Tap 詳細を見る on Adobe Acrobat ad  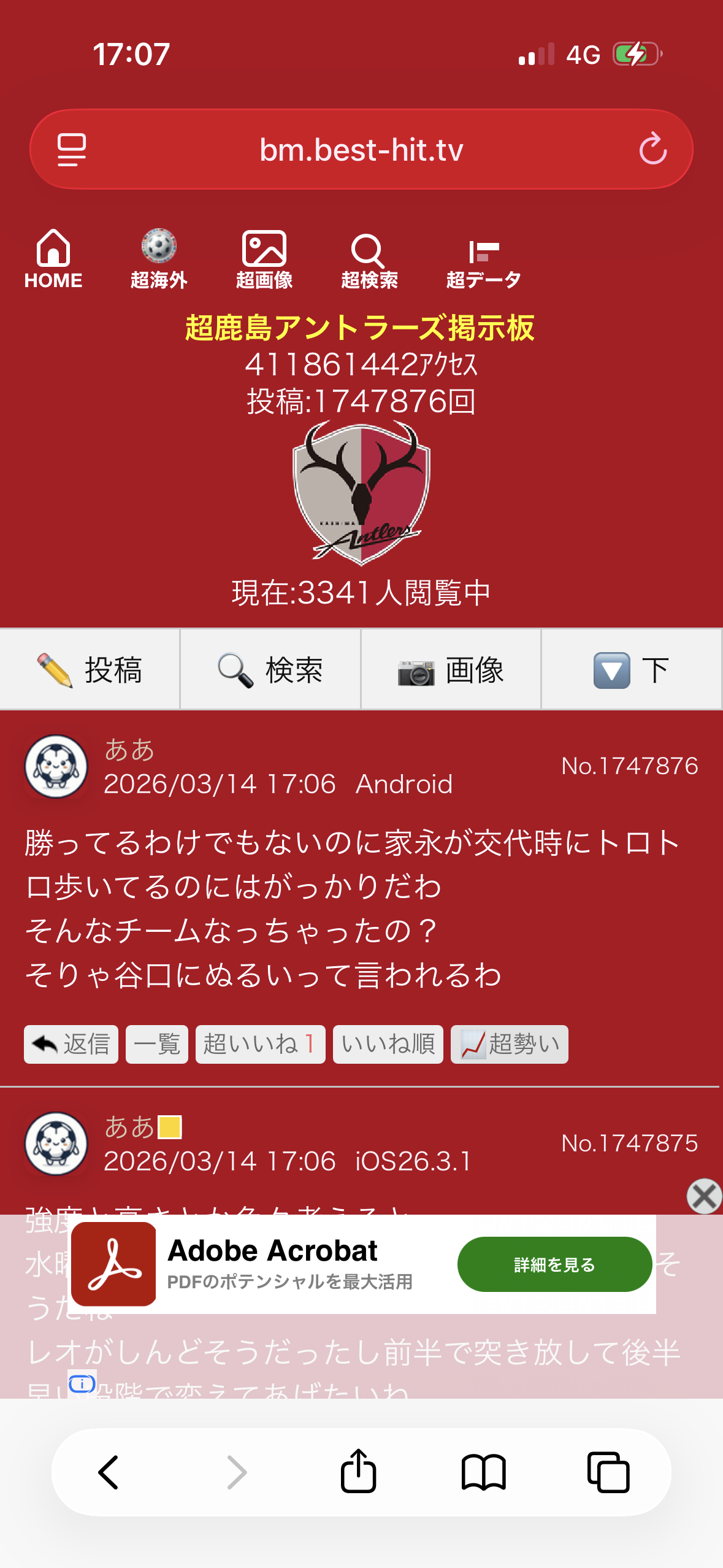[x=554, y=1264]
